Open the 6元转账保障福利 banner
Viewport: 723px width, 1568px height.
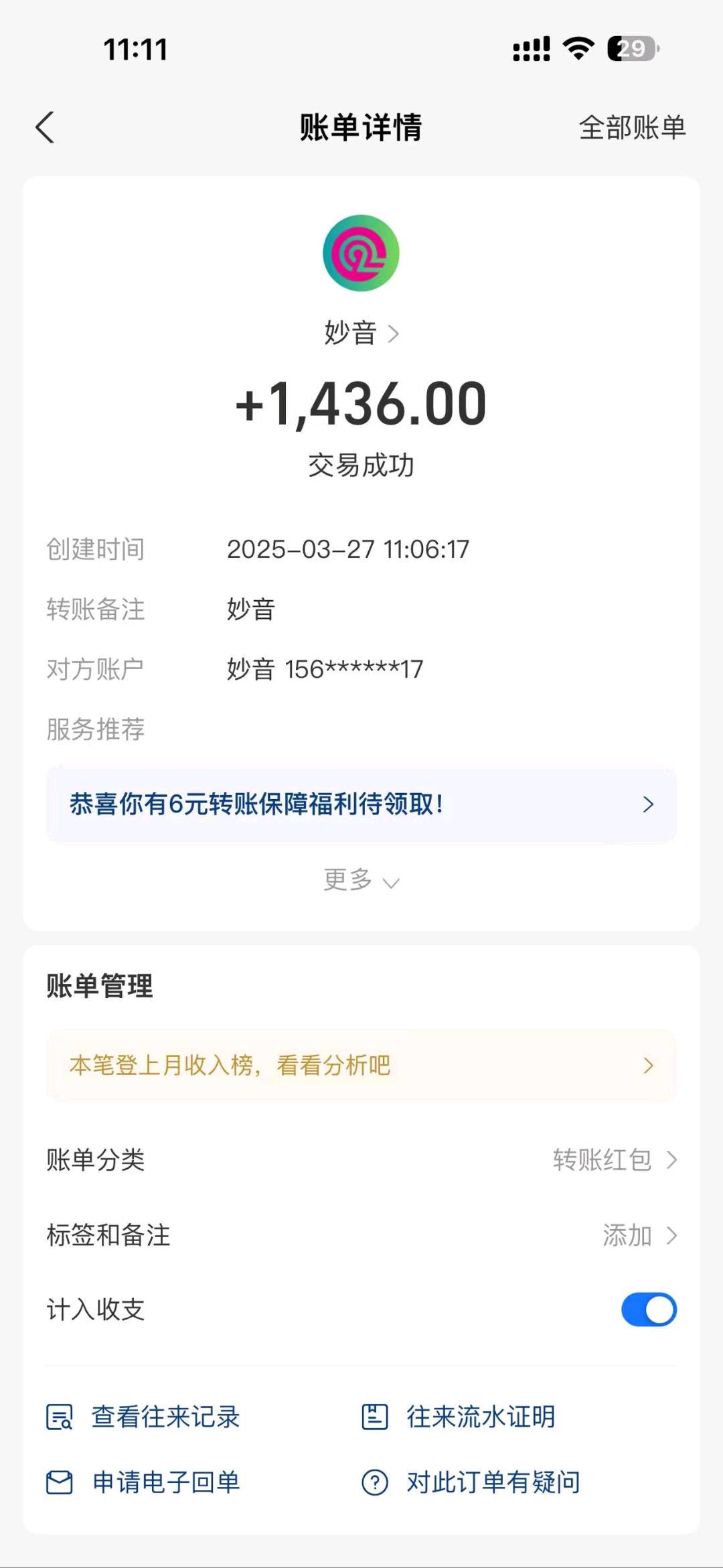361,804
